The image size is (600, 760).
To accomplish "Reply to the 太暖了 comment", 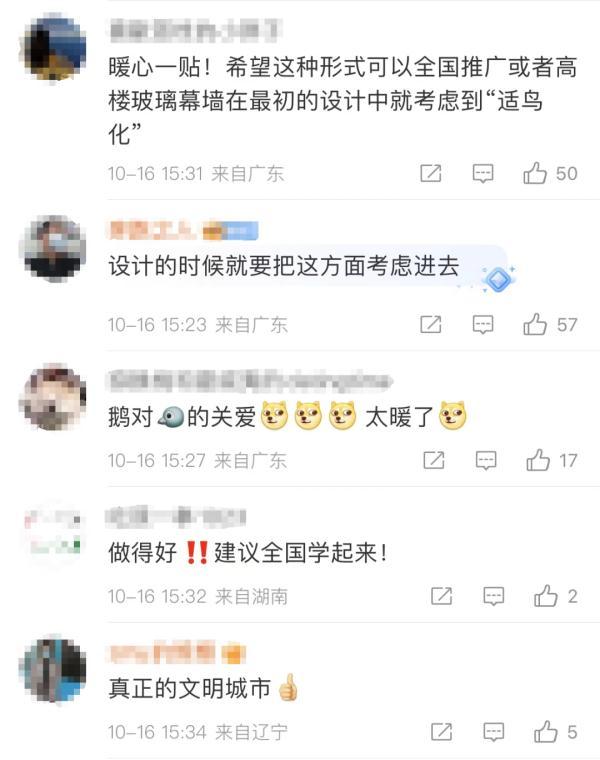I will tap(486, 460).
